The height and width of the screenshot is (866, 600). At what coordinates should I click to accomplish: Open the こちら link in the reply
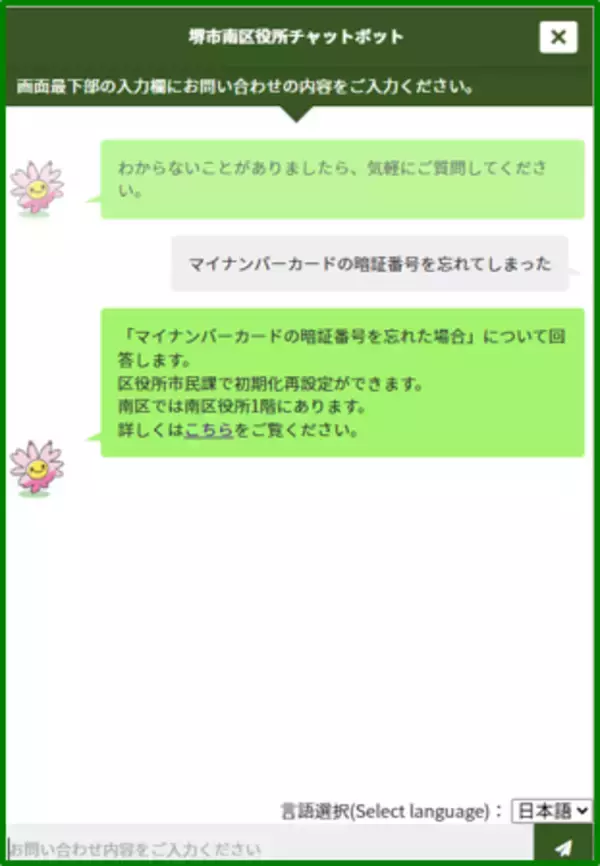click(x=209, y=430)
